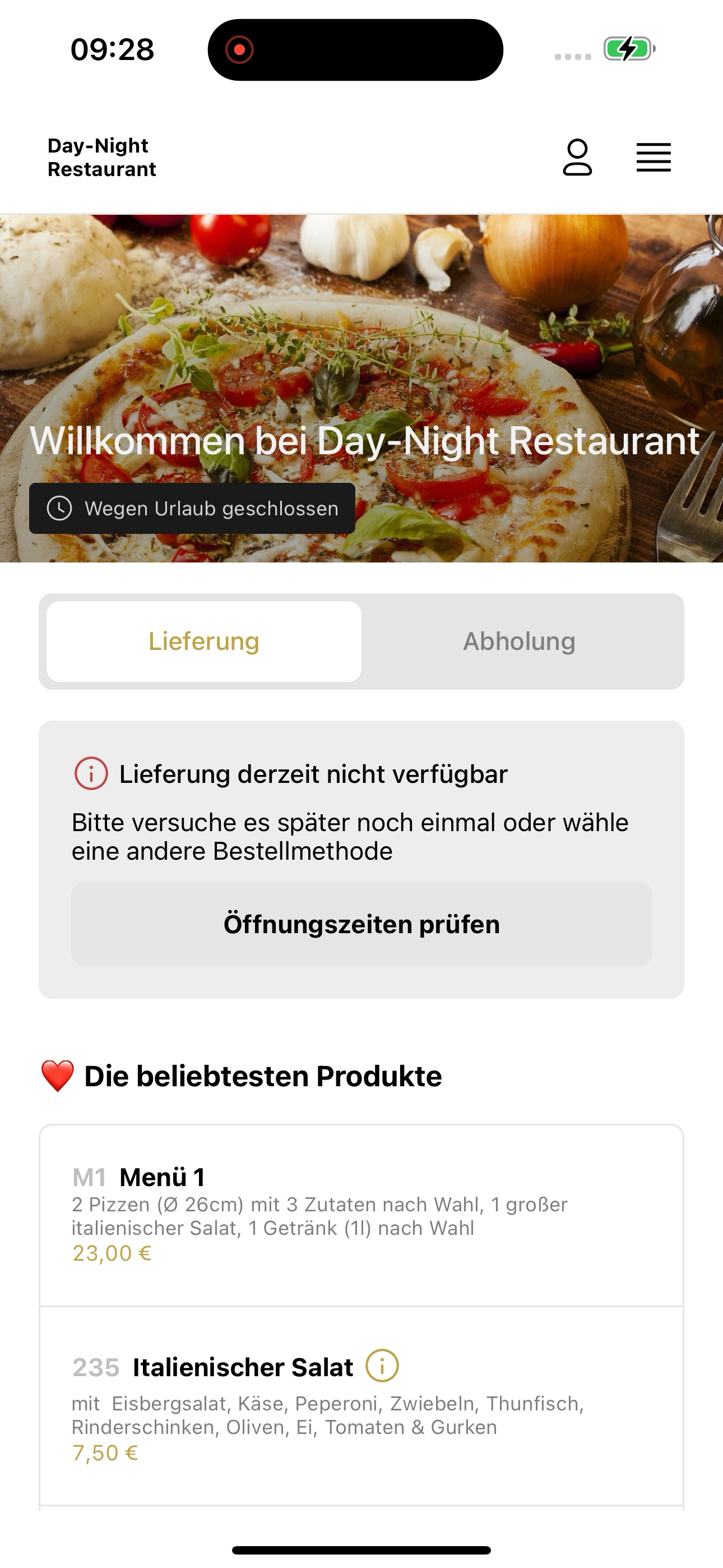The width and height of the screenshot is (723, 1568).
Task: Tap Öffnungszeiten prüfen button
Action: tap(361, 924)
